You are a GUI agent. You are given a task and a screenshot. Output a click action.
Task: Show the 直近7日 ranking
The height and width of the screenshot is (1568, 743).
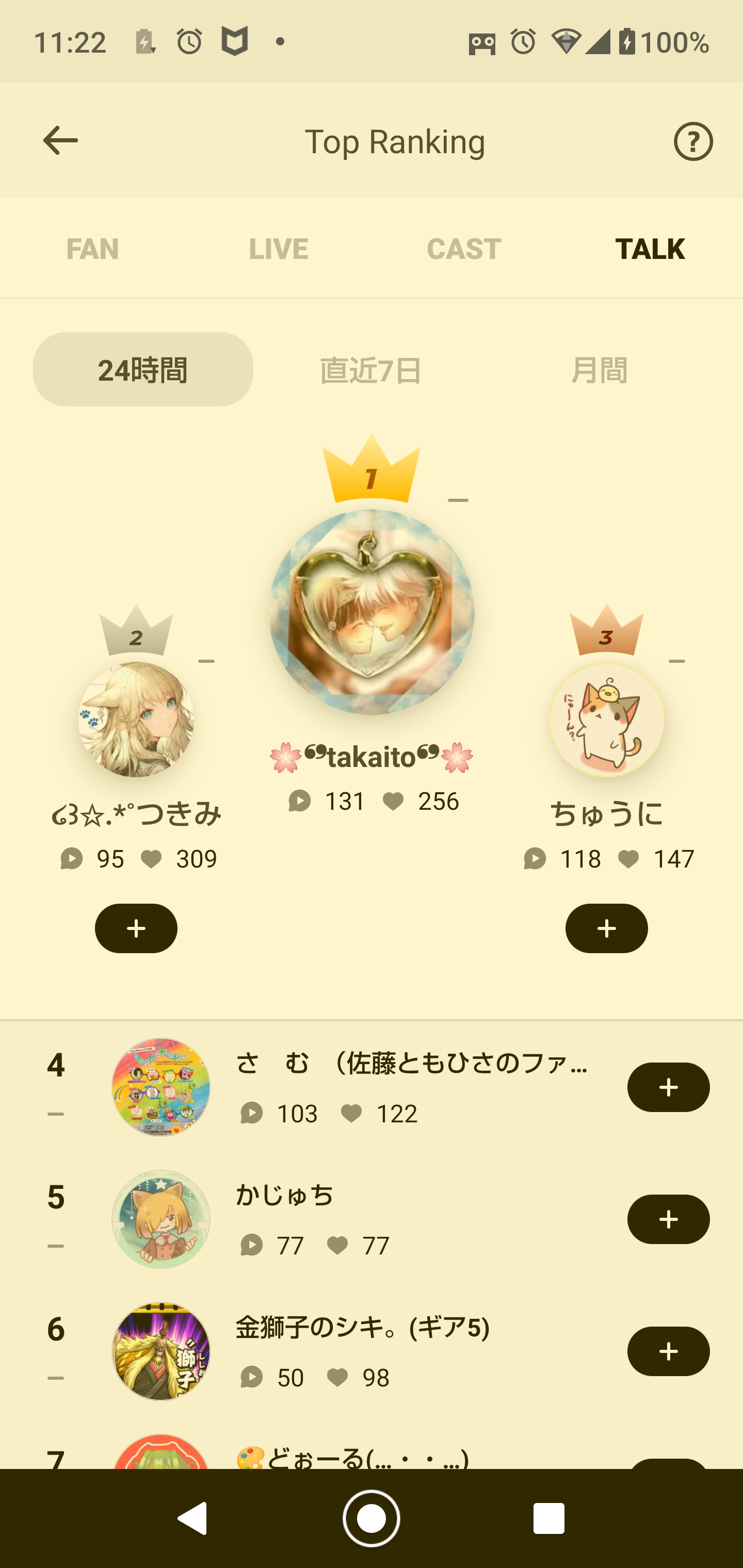pos(371,369)
